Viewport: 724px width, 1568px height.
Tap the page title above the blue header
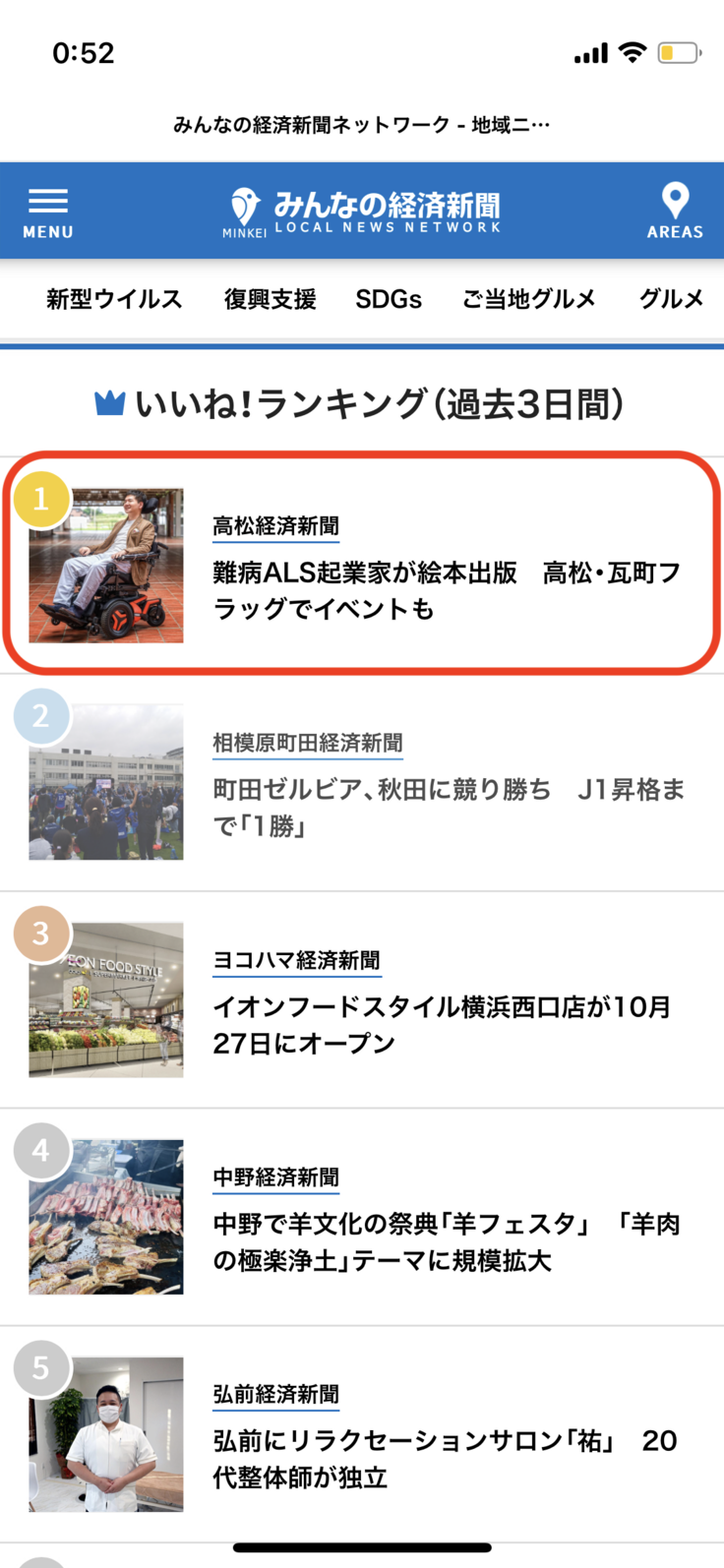[x=361, y=124]
